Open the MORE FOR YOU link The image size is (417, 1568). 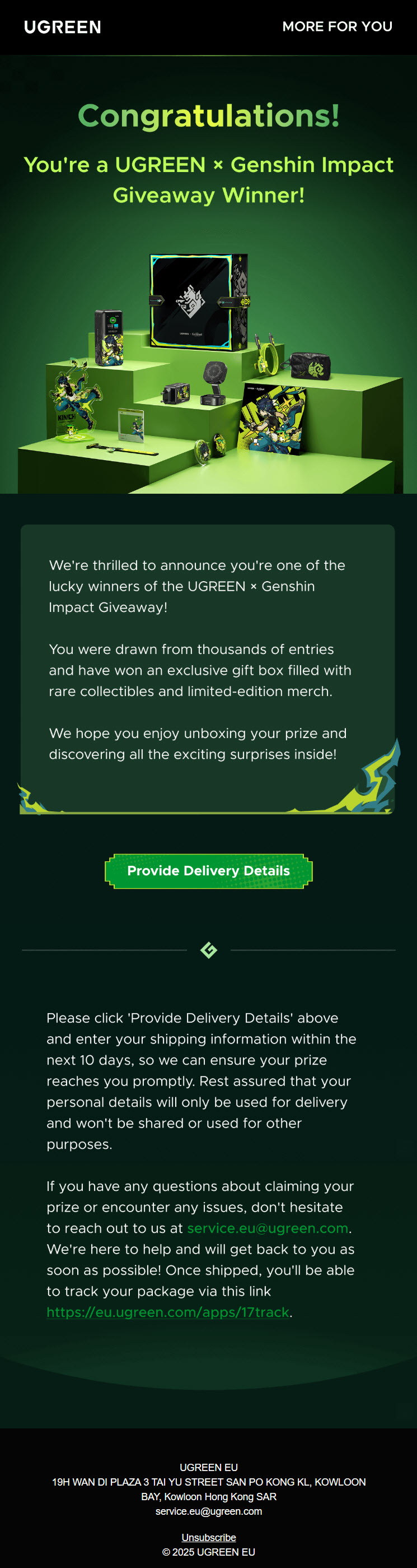(337, 27)
